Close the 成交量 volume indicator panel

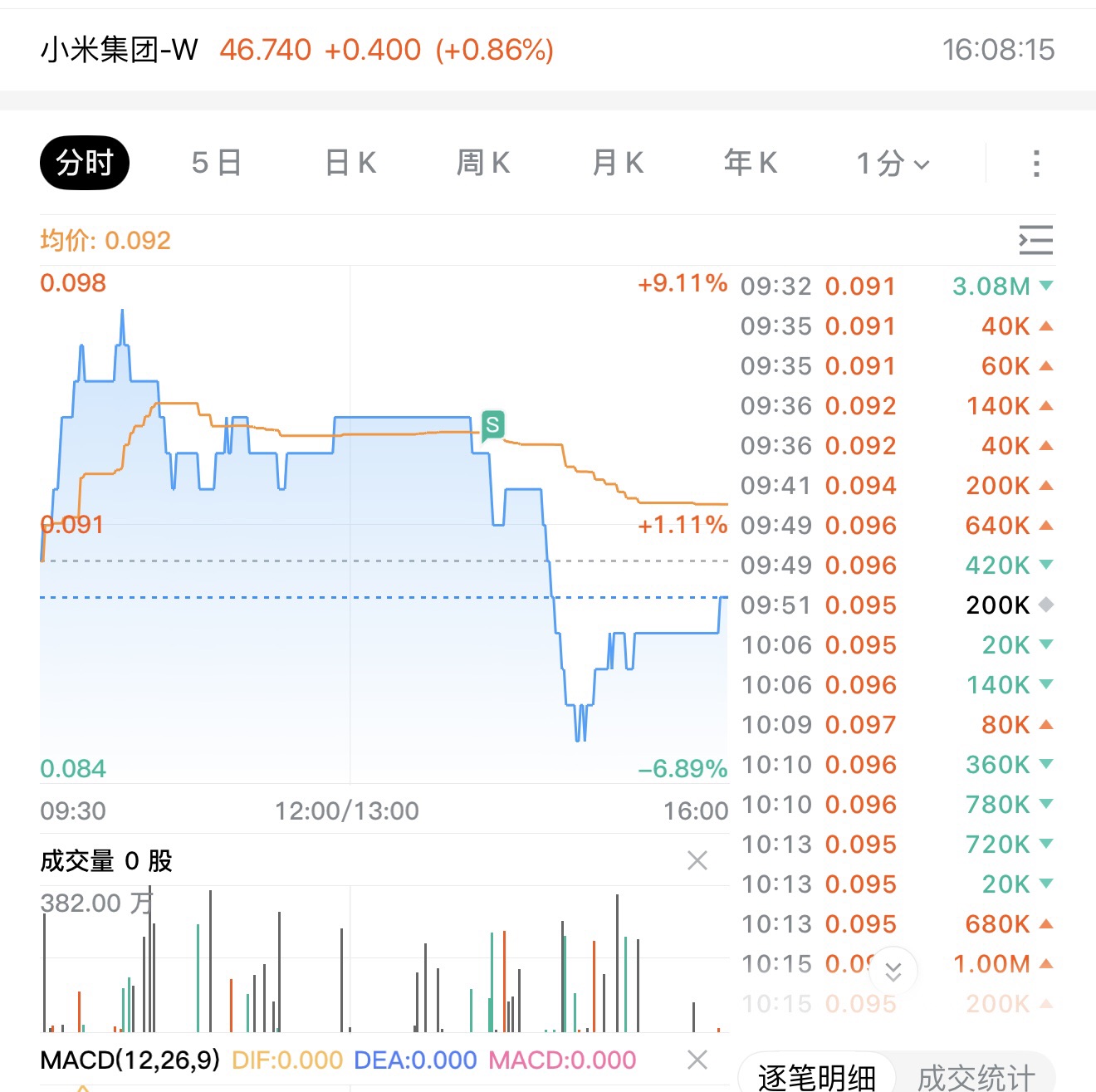point(697,860)
